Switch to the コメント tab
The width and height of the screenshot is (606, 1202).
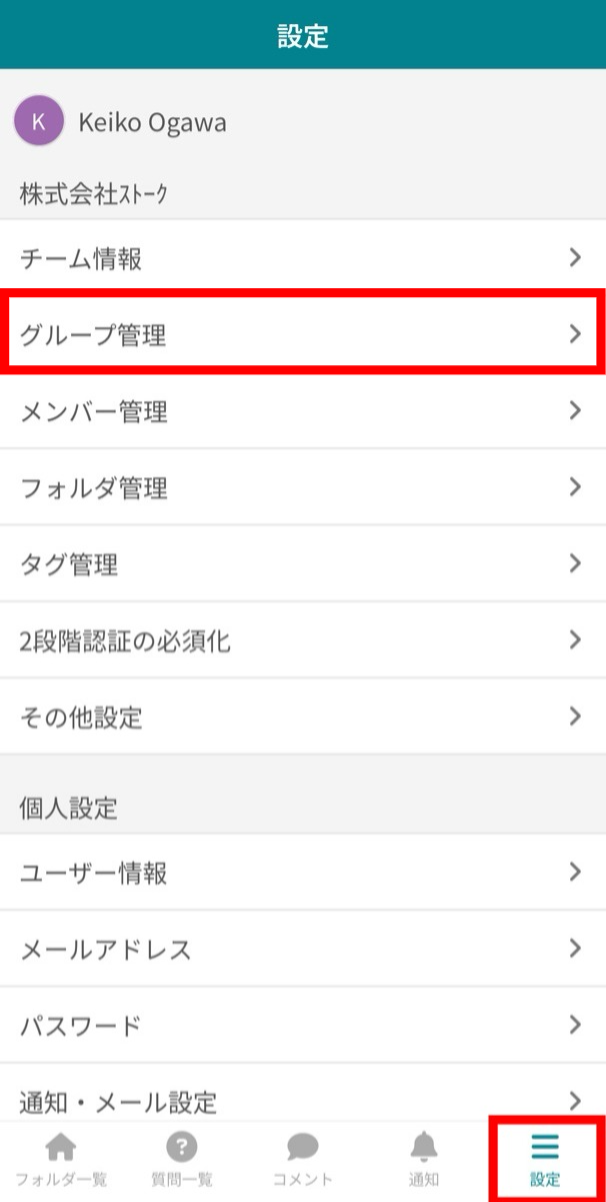pyautogui.click(x=303, y=1160)
